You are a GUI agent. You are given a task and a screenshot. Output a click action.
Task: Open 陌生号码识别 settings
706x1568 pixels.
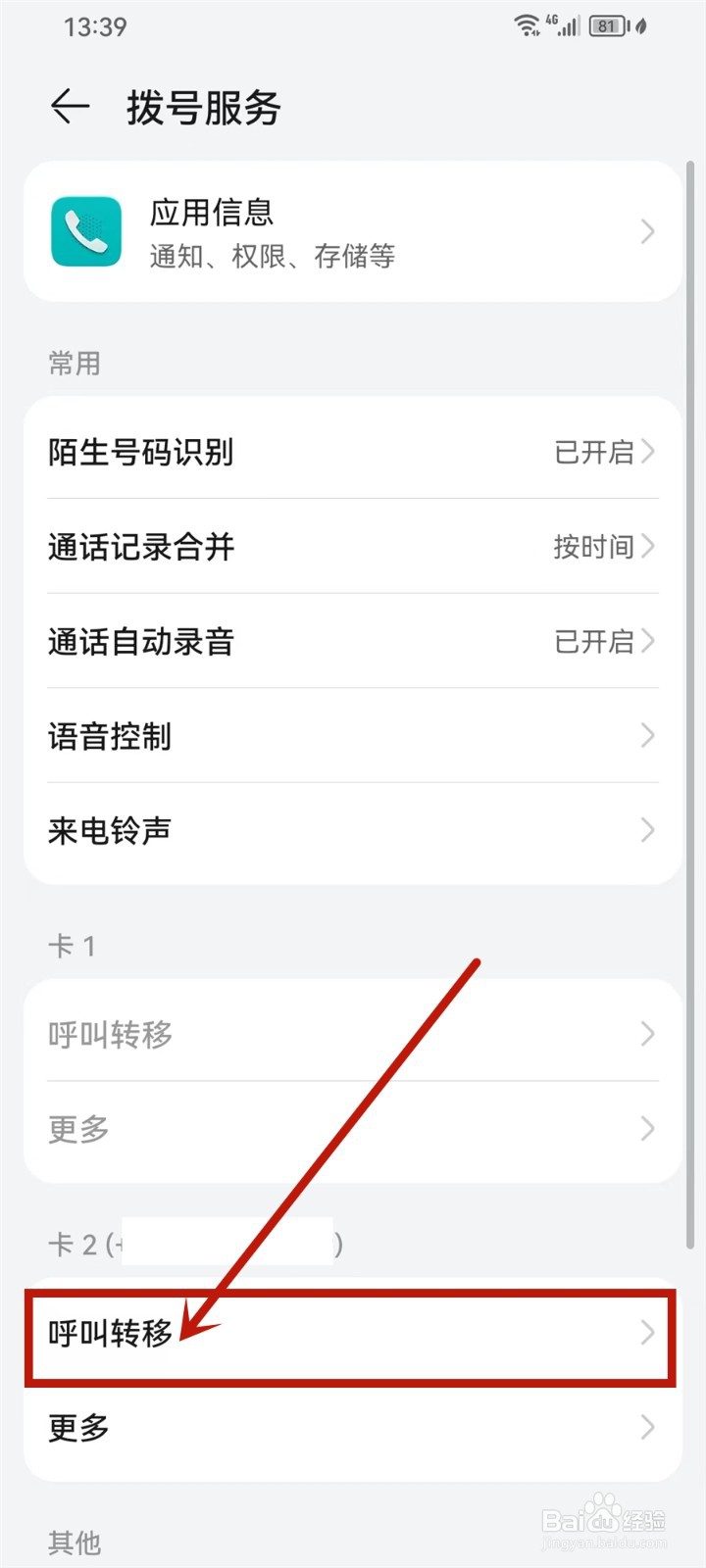click(x=353, y=452)
